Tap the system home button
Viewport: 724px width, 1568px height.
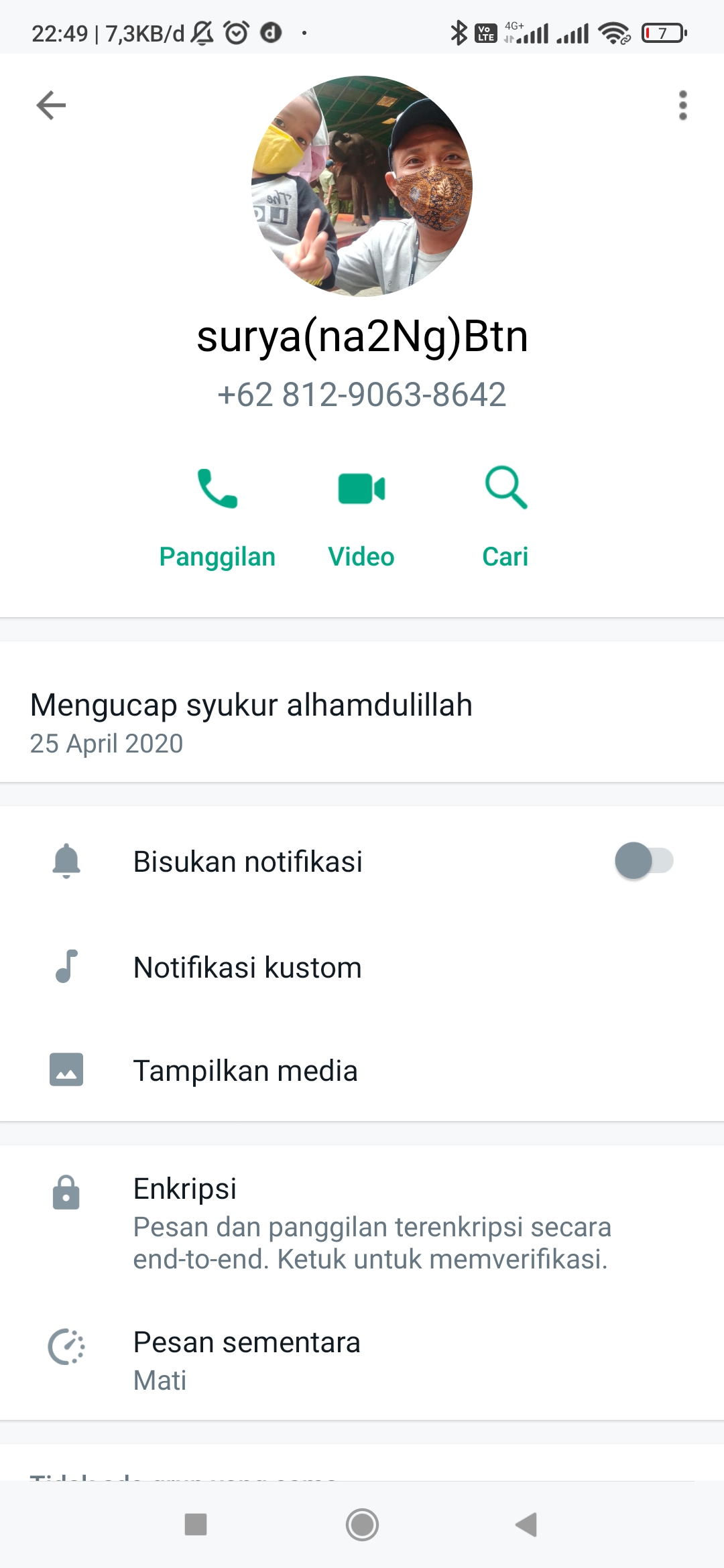[362, 1524]
